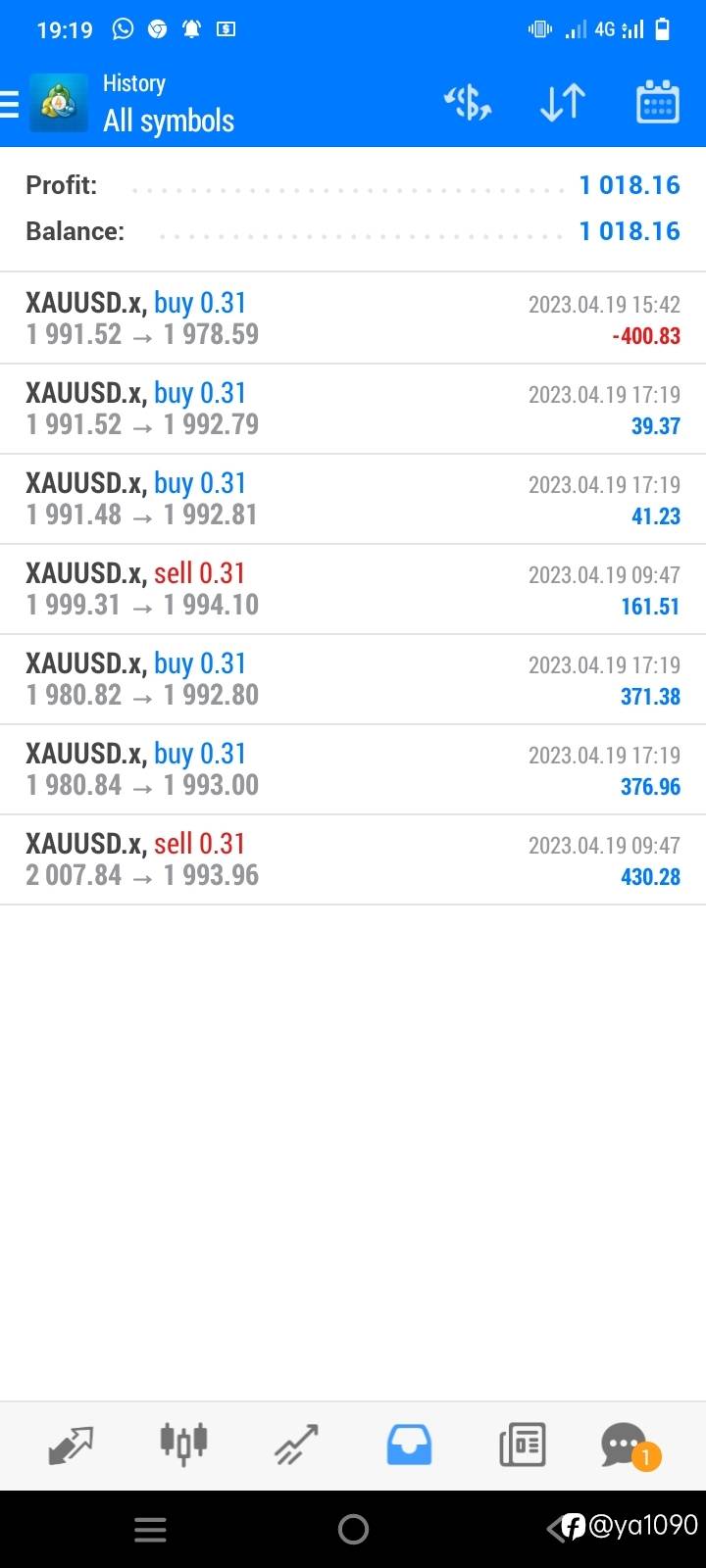Switch to the Trade tab
Screen dimensions: 706x1568
coord(296,1445)
